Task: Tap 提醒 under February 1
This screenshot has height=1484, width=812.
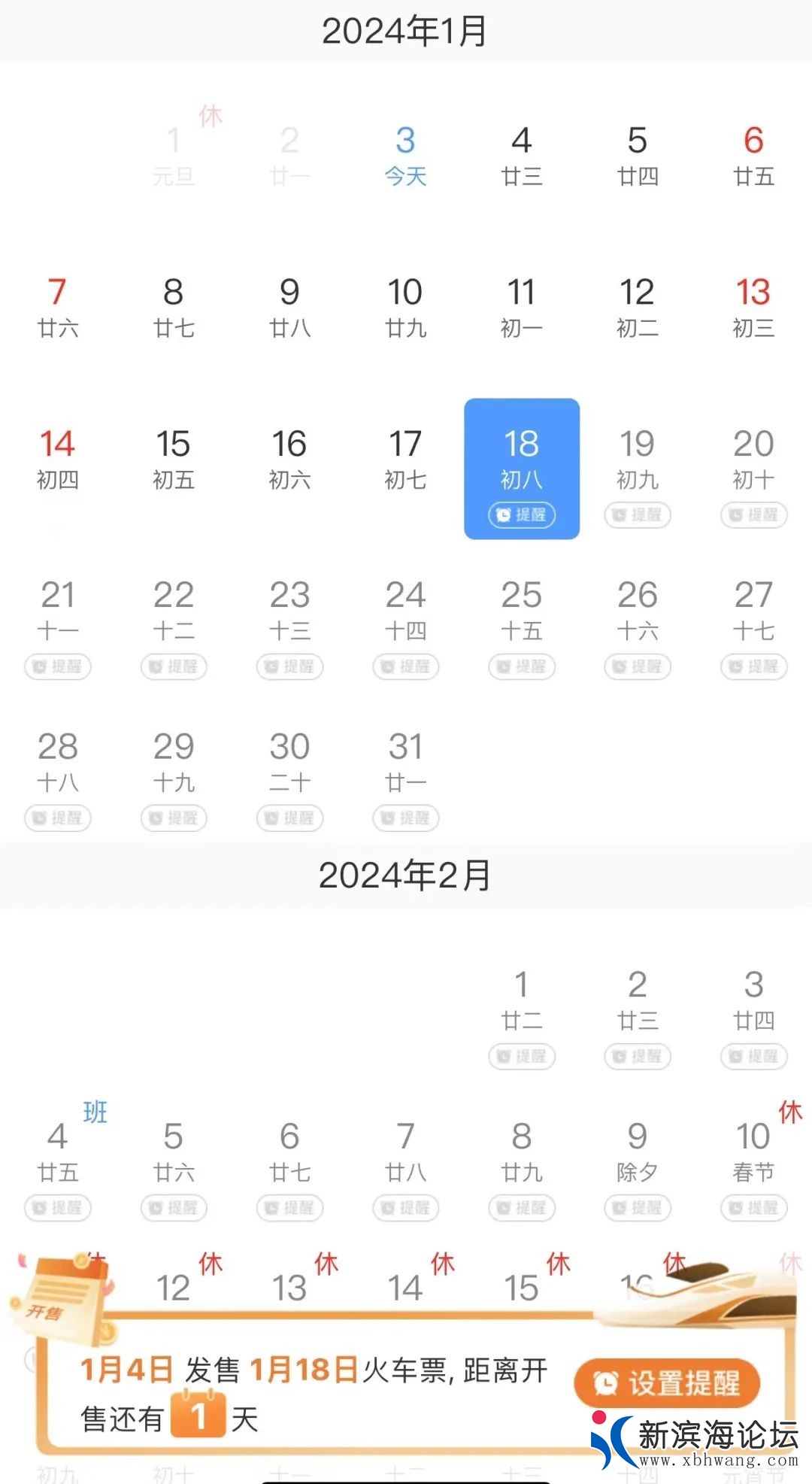Action: pos(521,1057)
